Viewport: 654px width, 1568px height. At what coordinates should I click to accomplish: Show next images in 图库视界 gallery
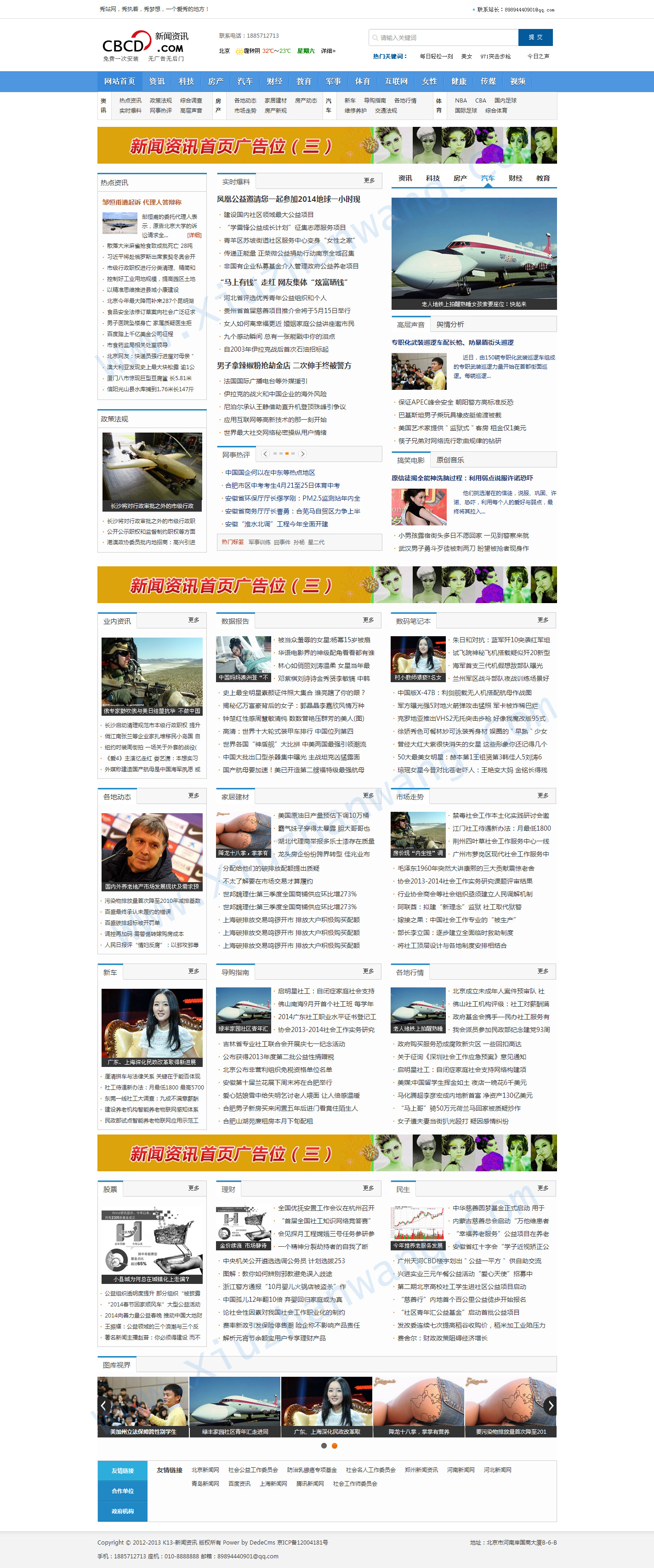click(x=550, y=1405)
